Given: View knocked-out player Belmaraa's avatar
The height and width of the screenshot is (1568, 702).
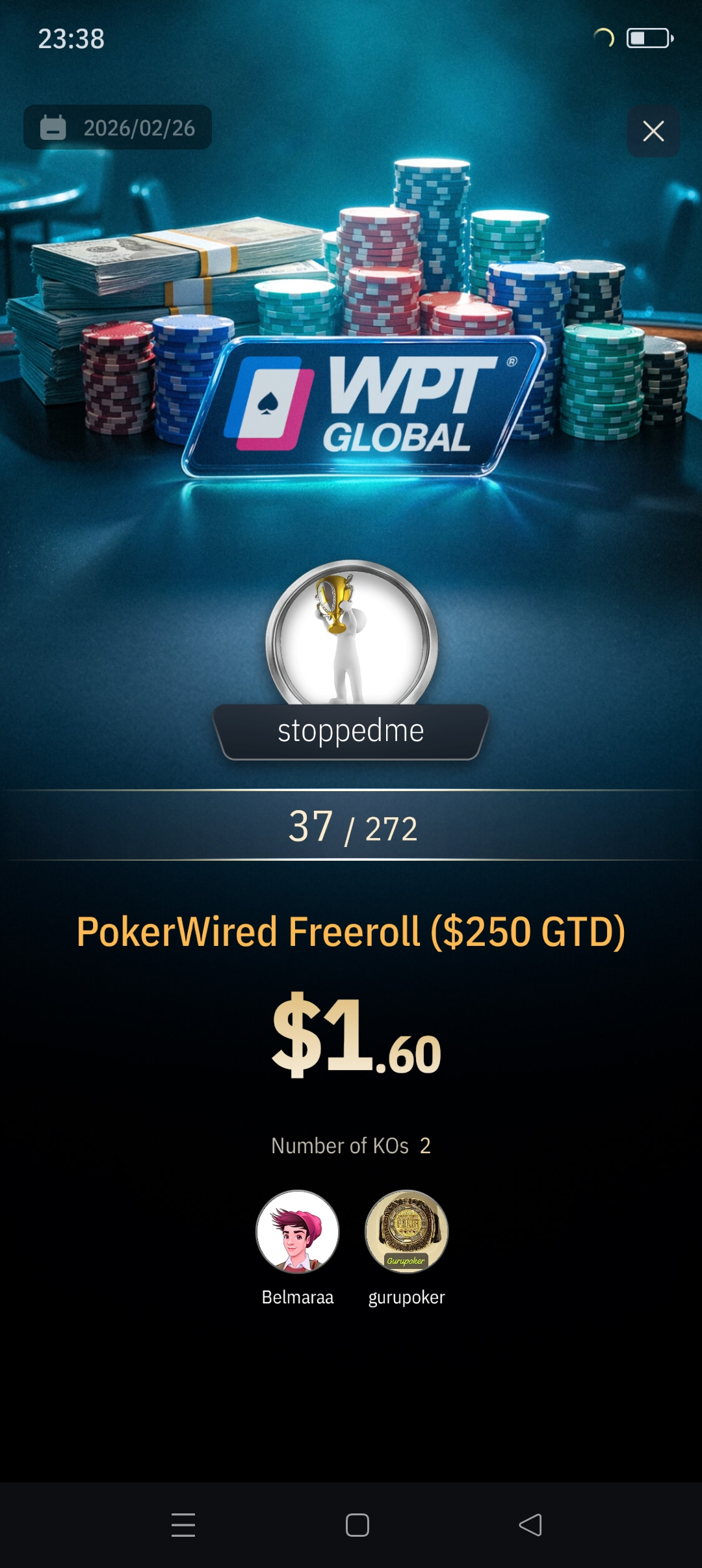Looking at the screenshot, I should (298, 1231).
